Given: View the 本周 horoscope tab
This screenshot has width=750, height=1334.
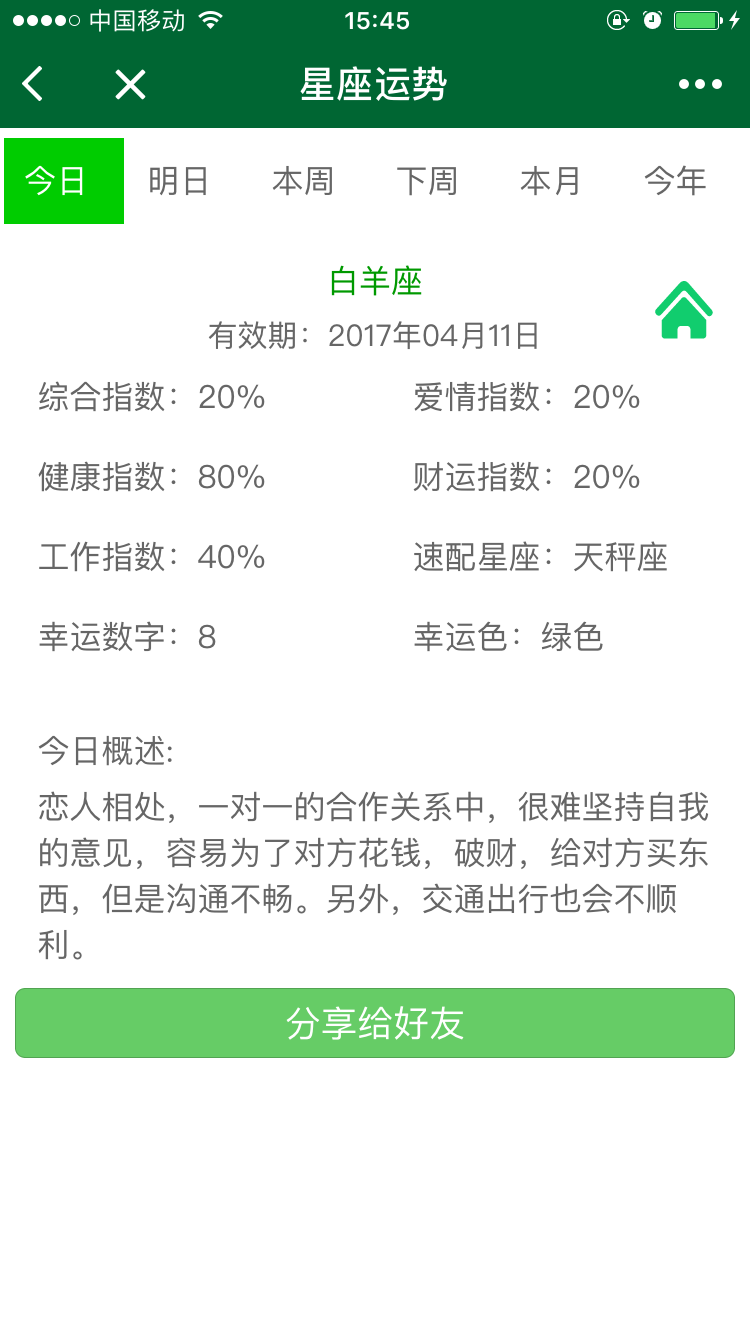Looking at the screenshot, I should [303, 181].
